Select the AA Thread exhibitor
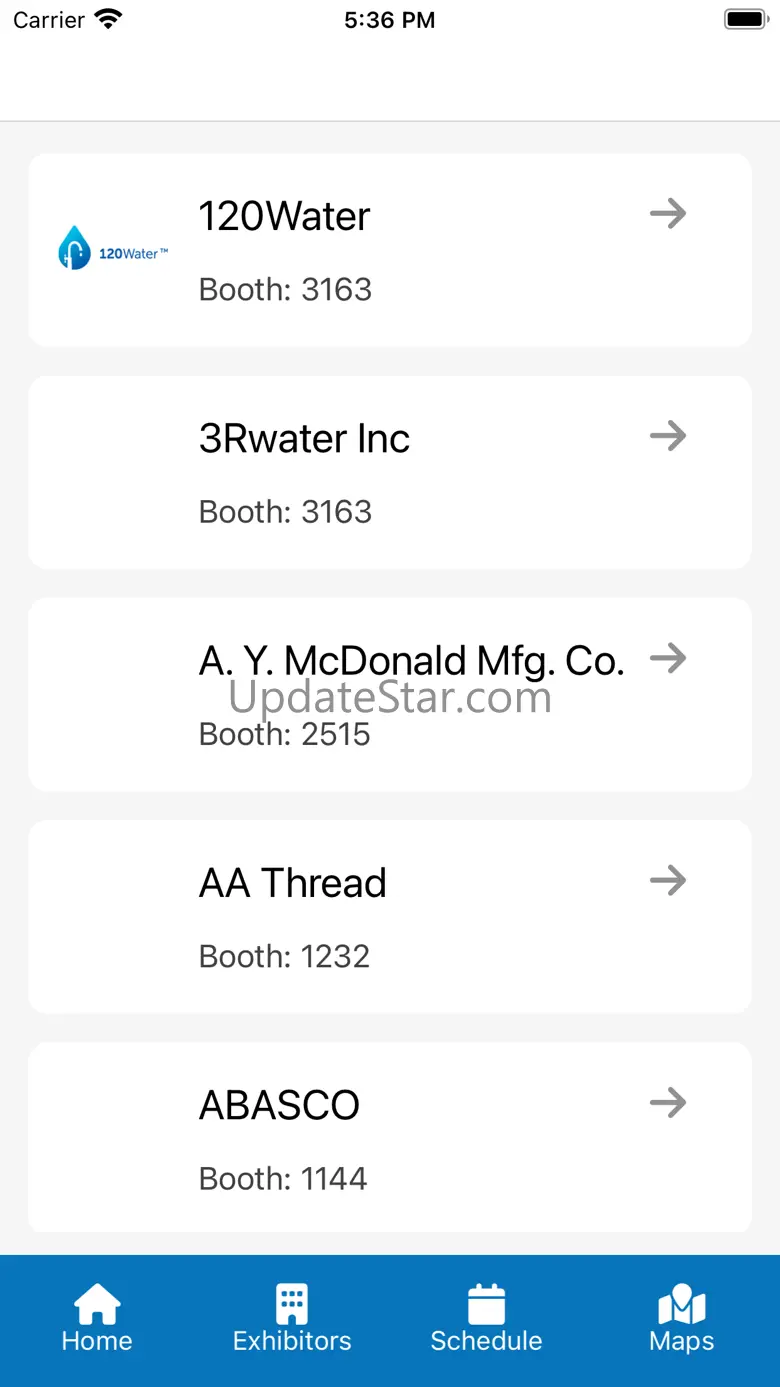The image size is (780, 1387). (x=389, y=917)
